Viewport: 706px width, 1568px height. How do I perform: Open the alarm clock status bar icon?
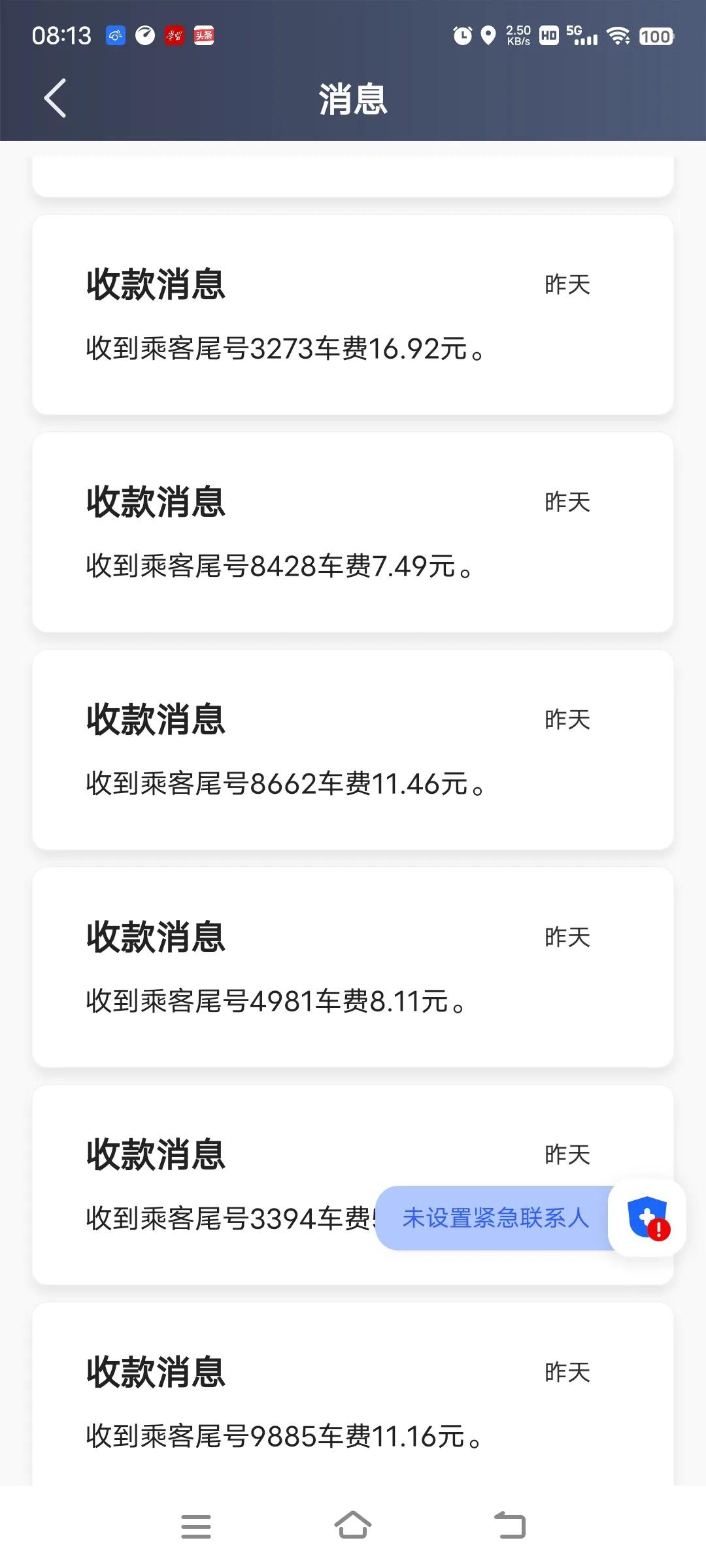click(461, 36)
